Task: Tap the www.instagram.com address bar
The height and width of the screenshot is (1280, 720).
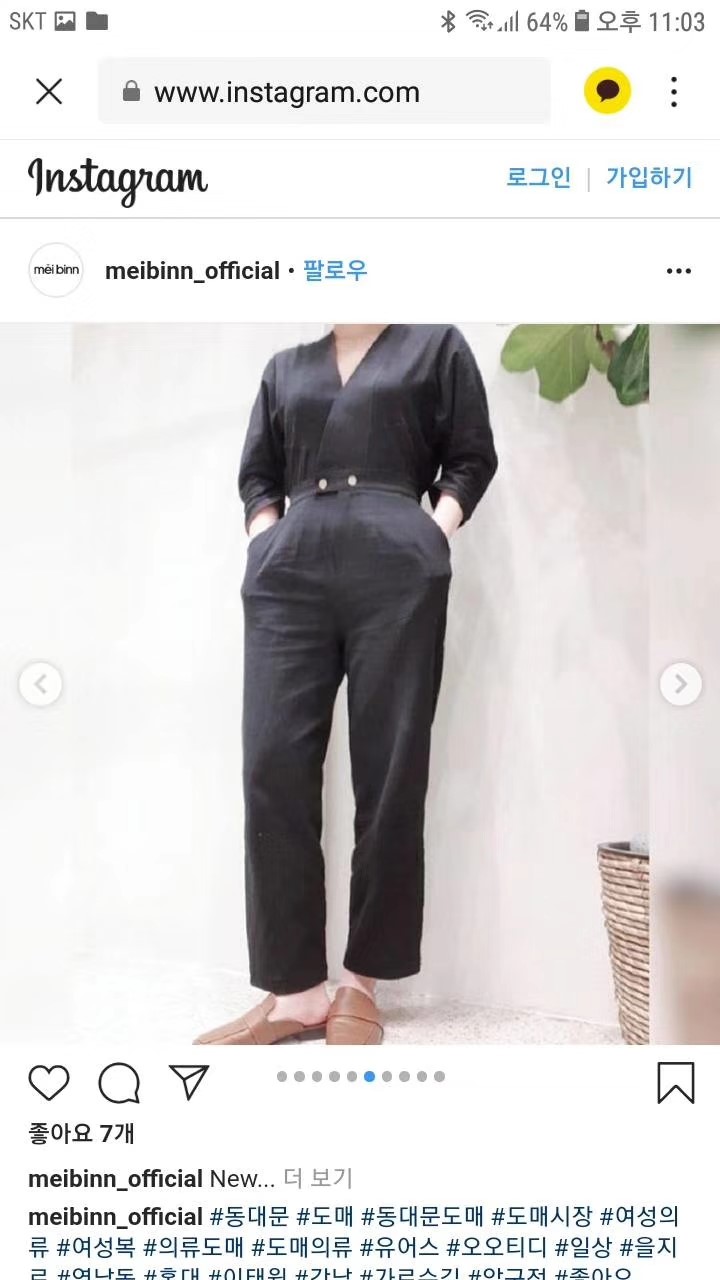Action: click(324, 92)
